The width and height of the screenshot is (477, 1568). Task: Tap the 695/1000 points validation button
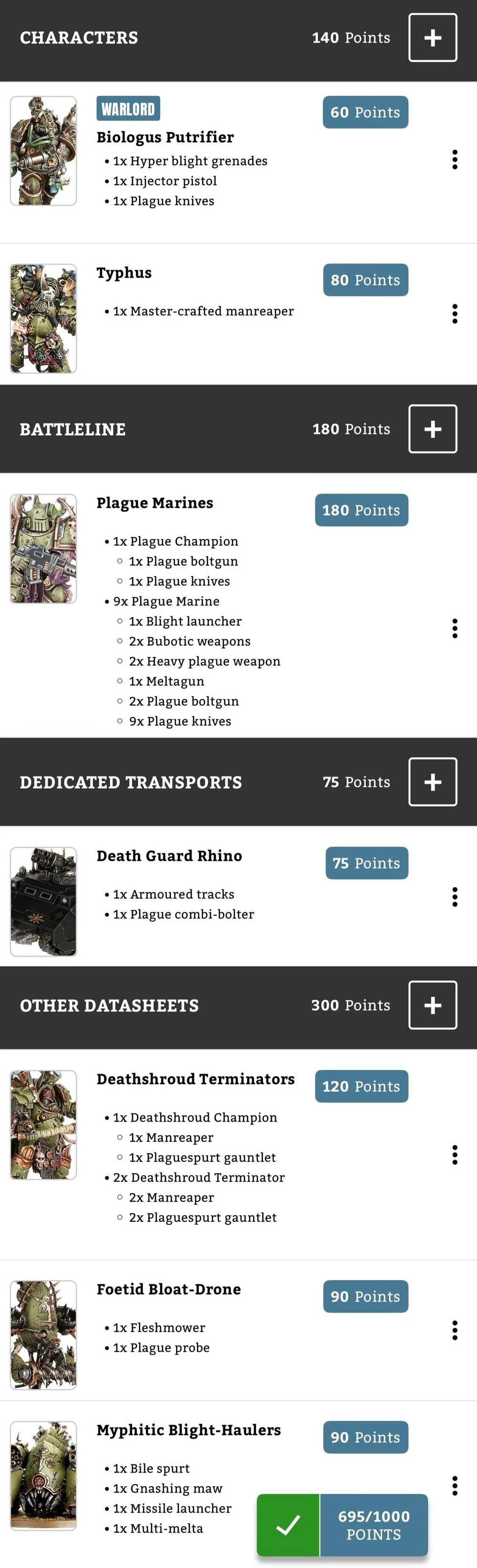[x=342, y=1525]
